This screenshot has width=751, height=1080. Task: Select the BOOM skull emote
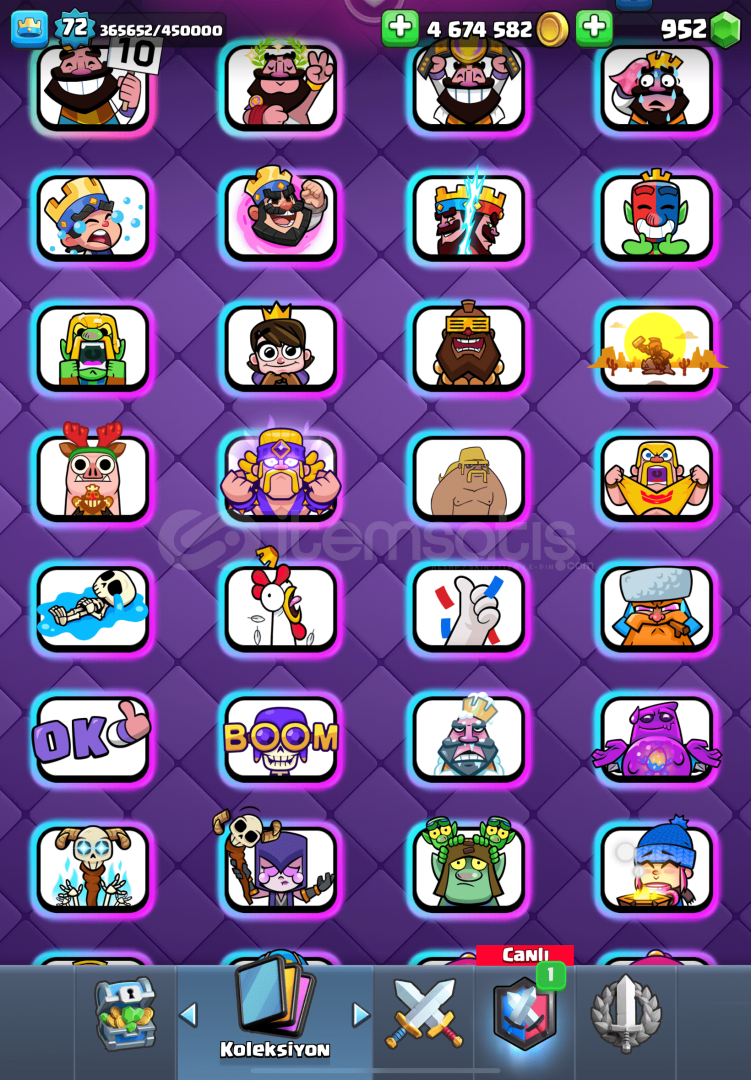pyautogui.click(x=281, y=737)
